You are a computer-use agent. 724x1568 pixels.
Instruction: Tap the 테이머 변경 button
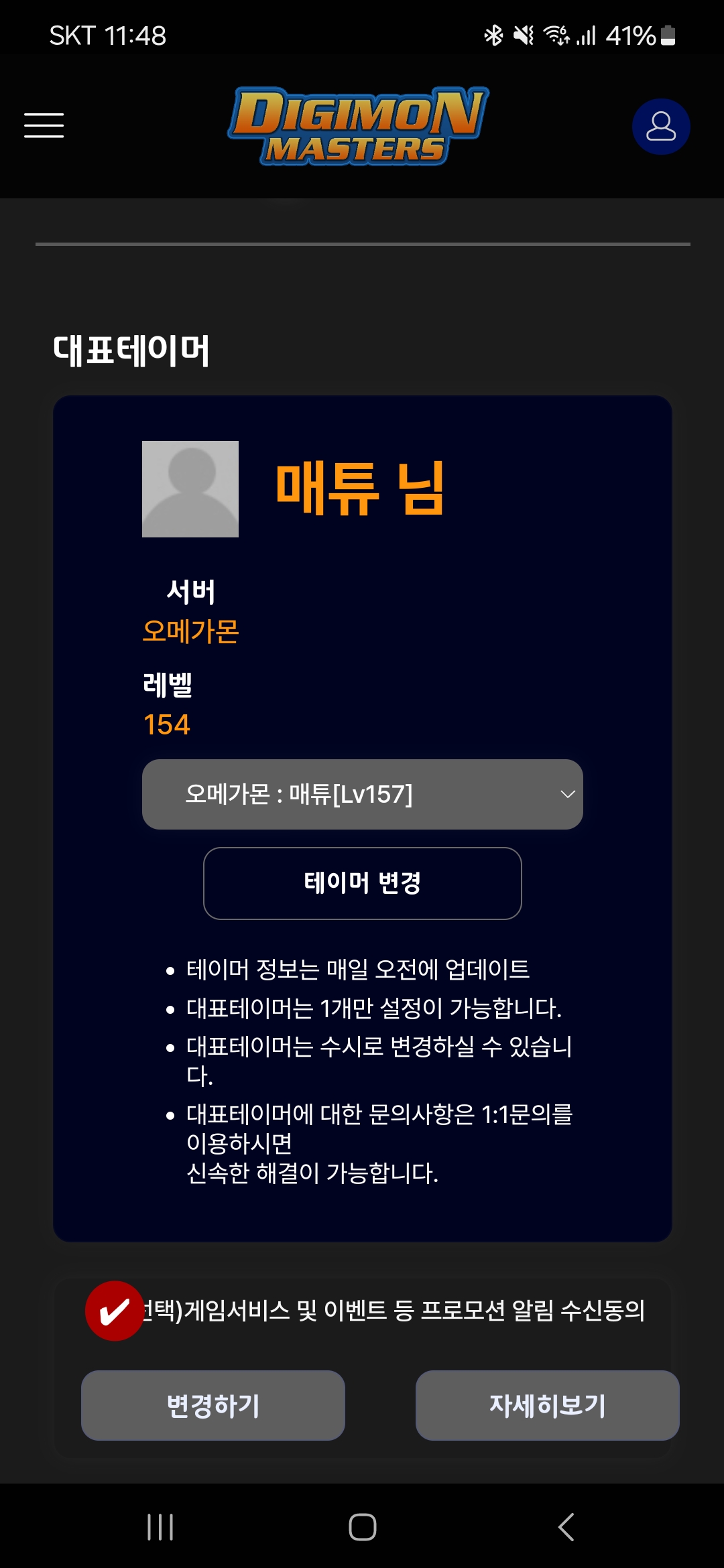[x=362, y=883]
